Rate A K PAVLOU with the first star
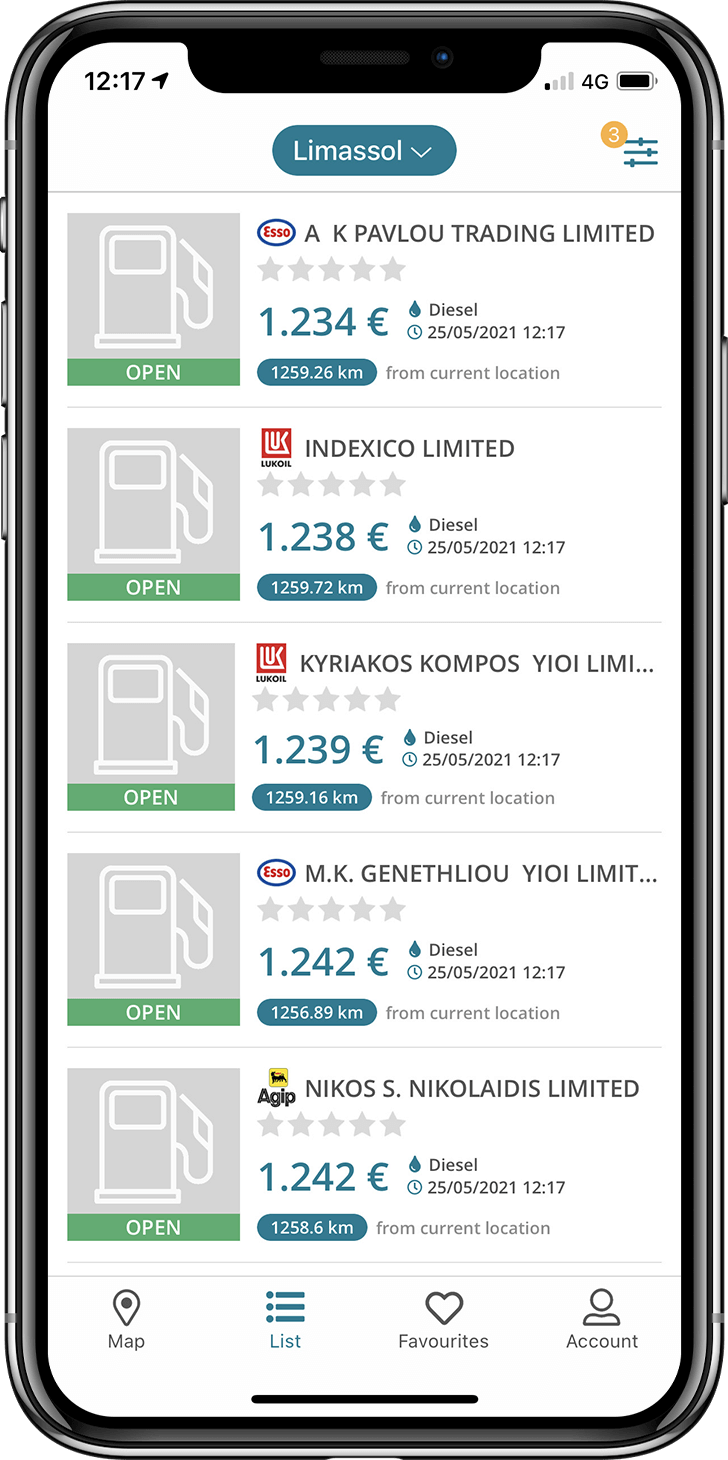The width and height of the screenshot is (728, 1460). click(269, 268)
